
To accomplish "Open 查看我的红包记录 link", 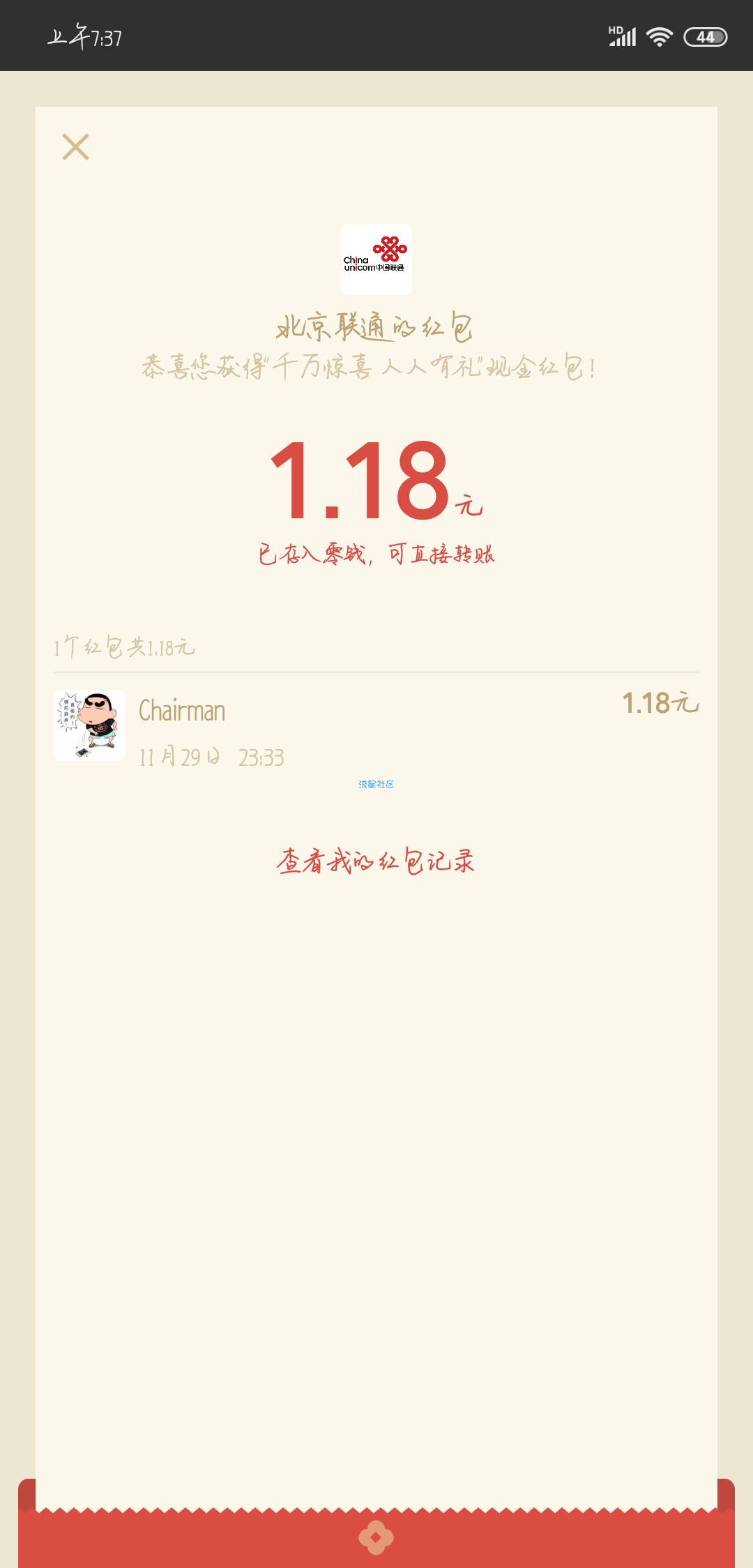I will [x=376, y=861].
